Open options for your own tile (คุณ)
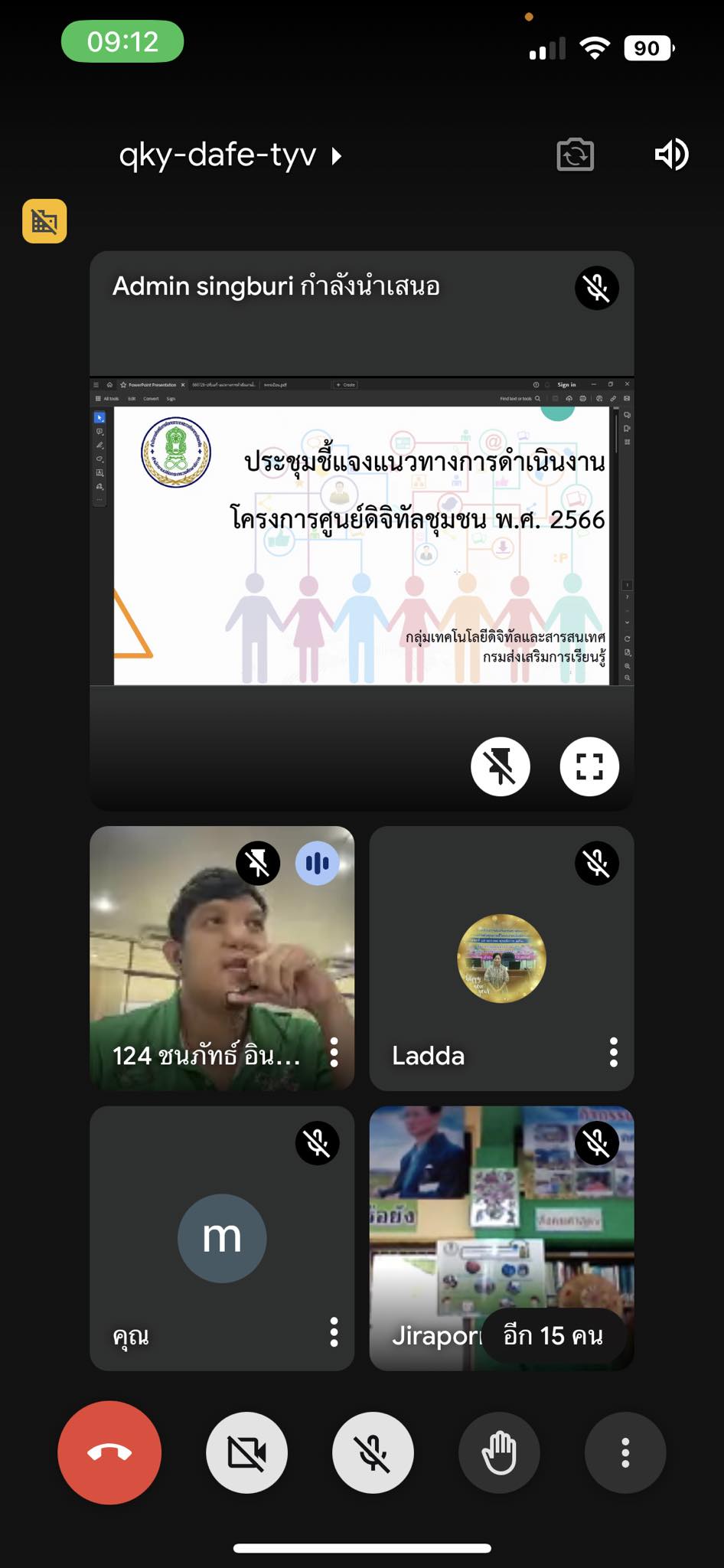Image resolution: width=724 pixels, height=1568 pixels. click(334, 1332)
